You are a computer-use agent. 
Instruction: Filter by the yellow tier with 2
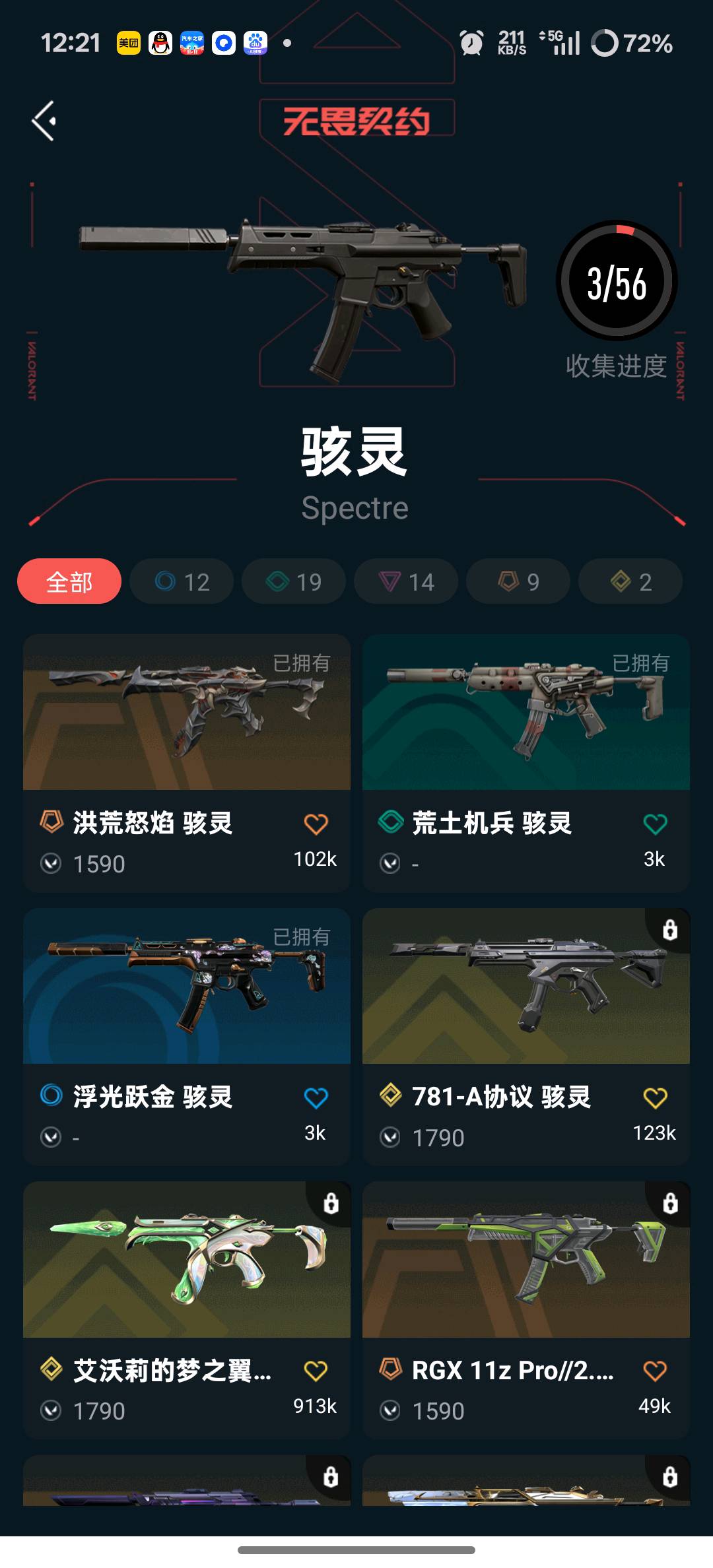630,581
